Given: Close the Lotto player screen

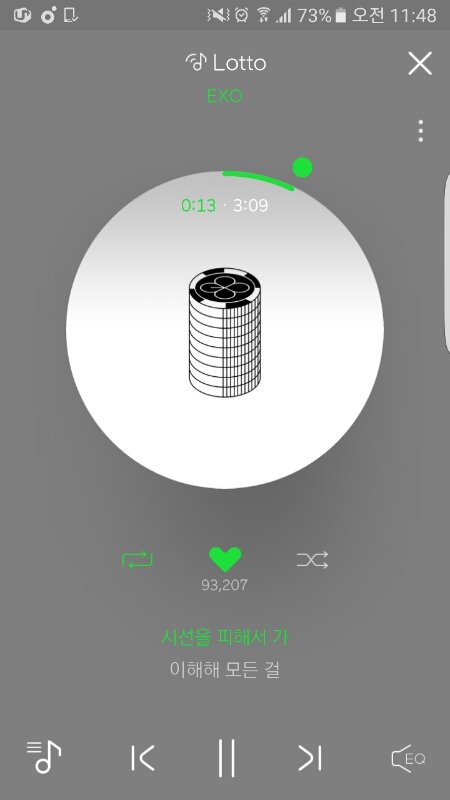Looking at the screenshot, I should (420, 63).
